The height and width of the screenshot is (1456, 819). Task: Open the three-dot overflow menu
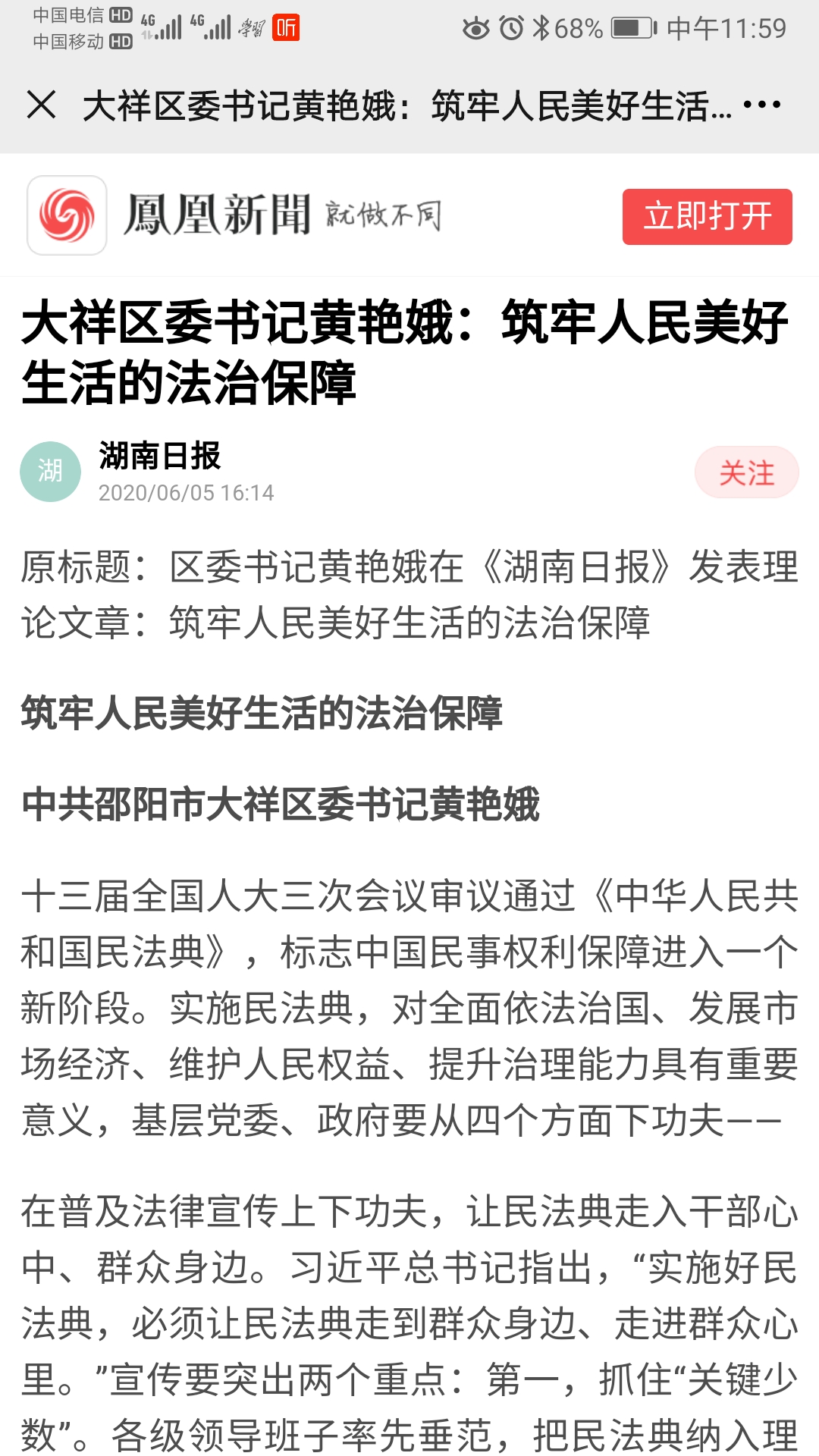[761, 105]
